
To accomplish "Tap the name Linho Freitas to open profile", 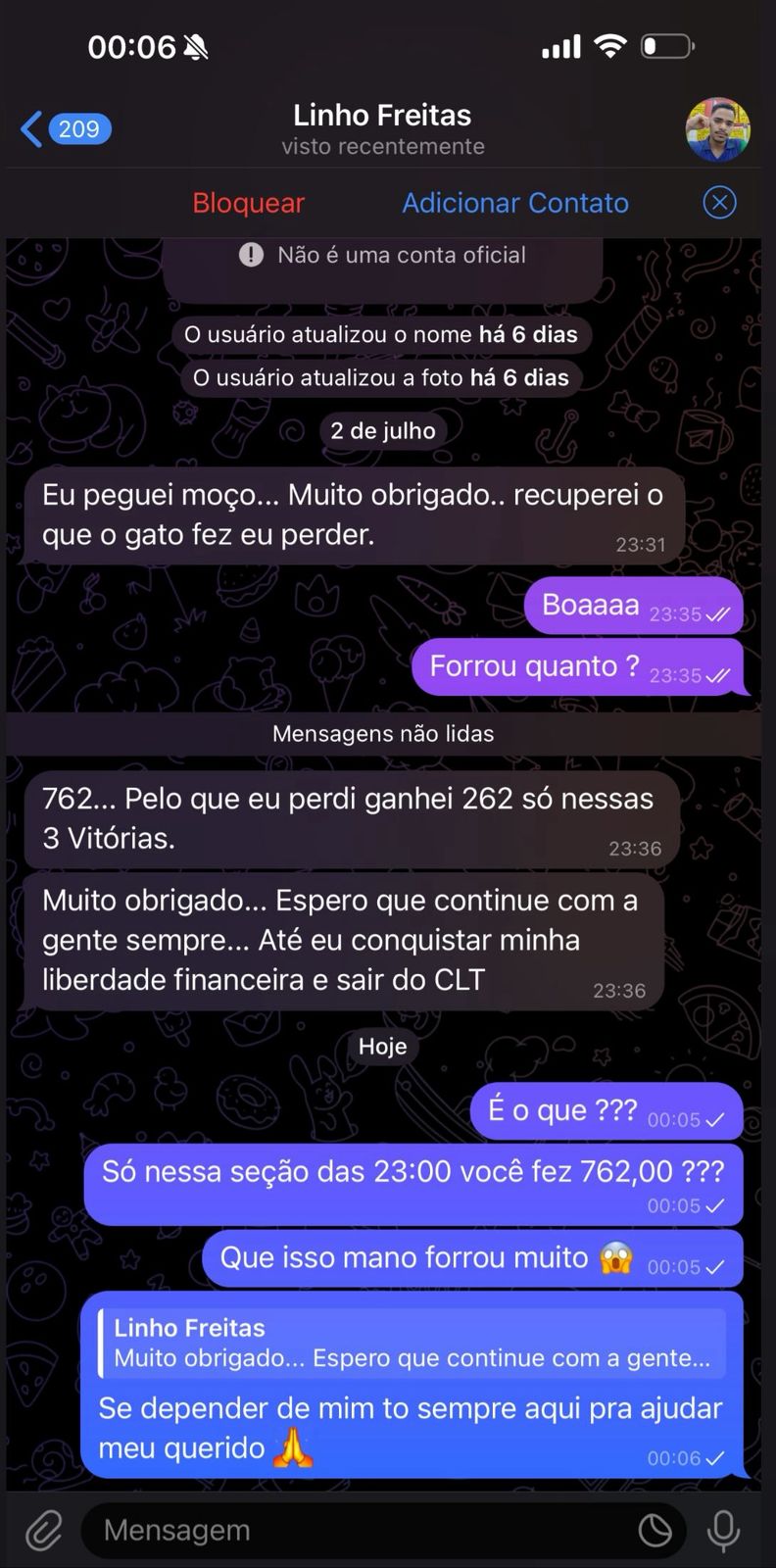I will 382,115.
